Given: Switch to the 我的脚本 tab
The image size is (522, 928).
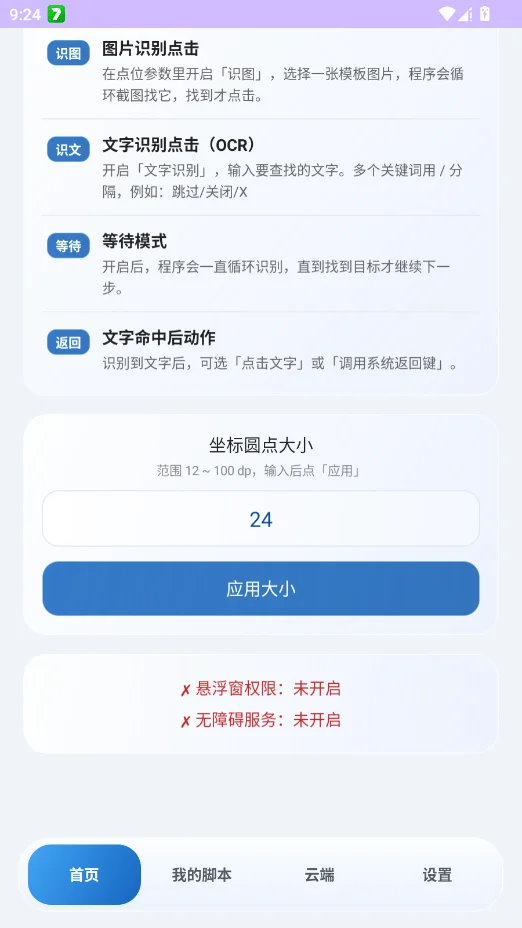Looking at the screenshot, I should [202, 875].
